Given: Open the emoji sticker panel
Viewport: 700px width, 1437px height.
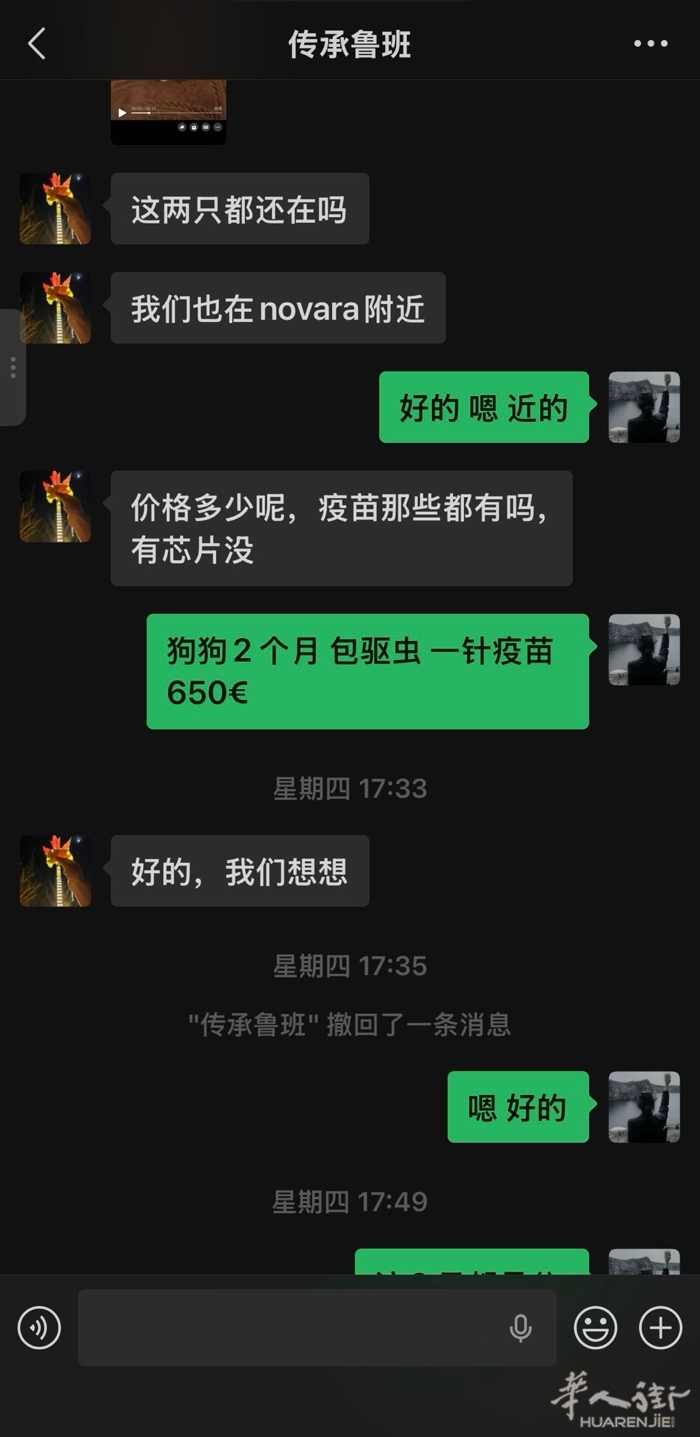Looking at the screenshot, I should tap(595, 1328).
